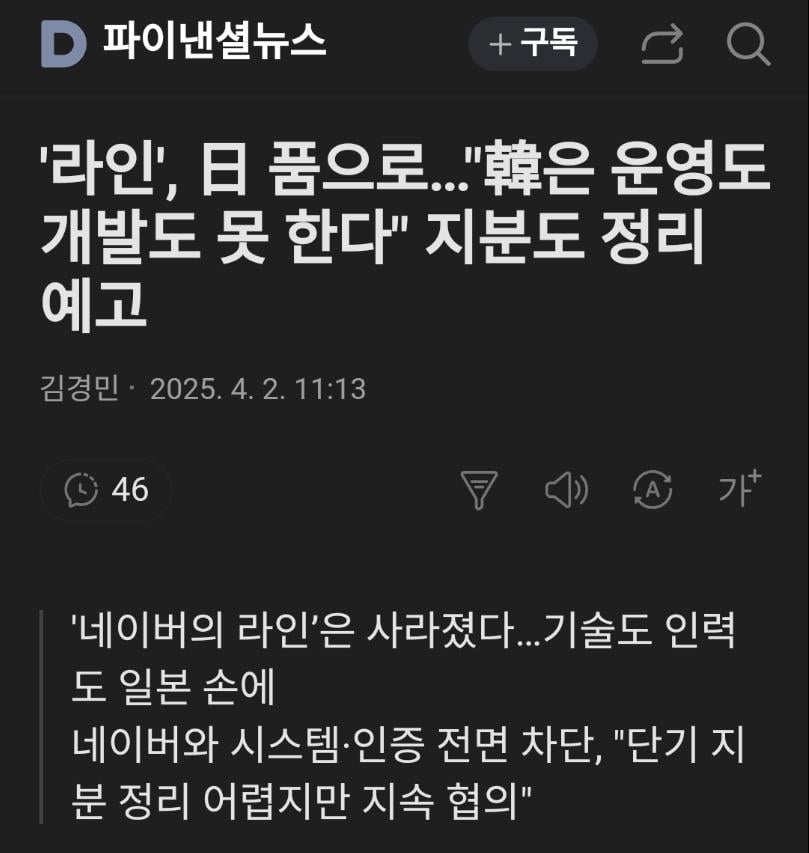Screen dimensions: 809x853
Task: Open the search icon
Action: [747, 45]
